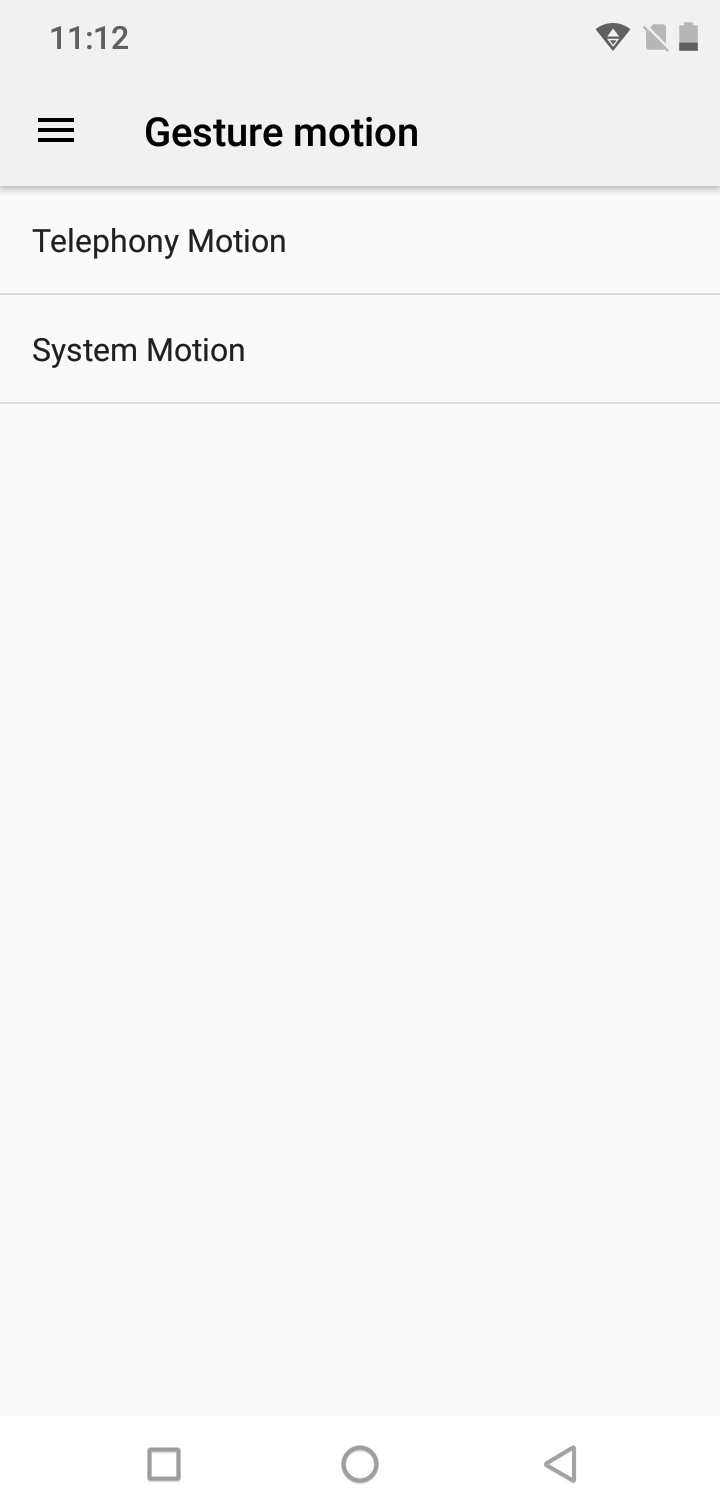Tap the home button

pos(360,1464)
